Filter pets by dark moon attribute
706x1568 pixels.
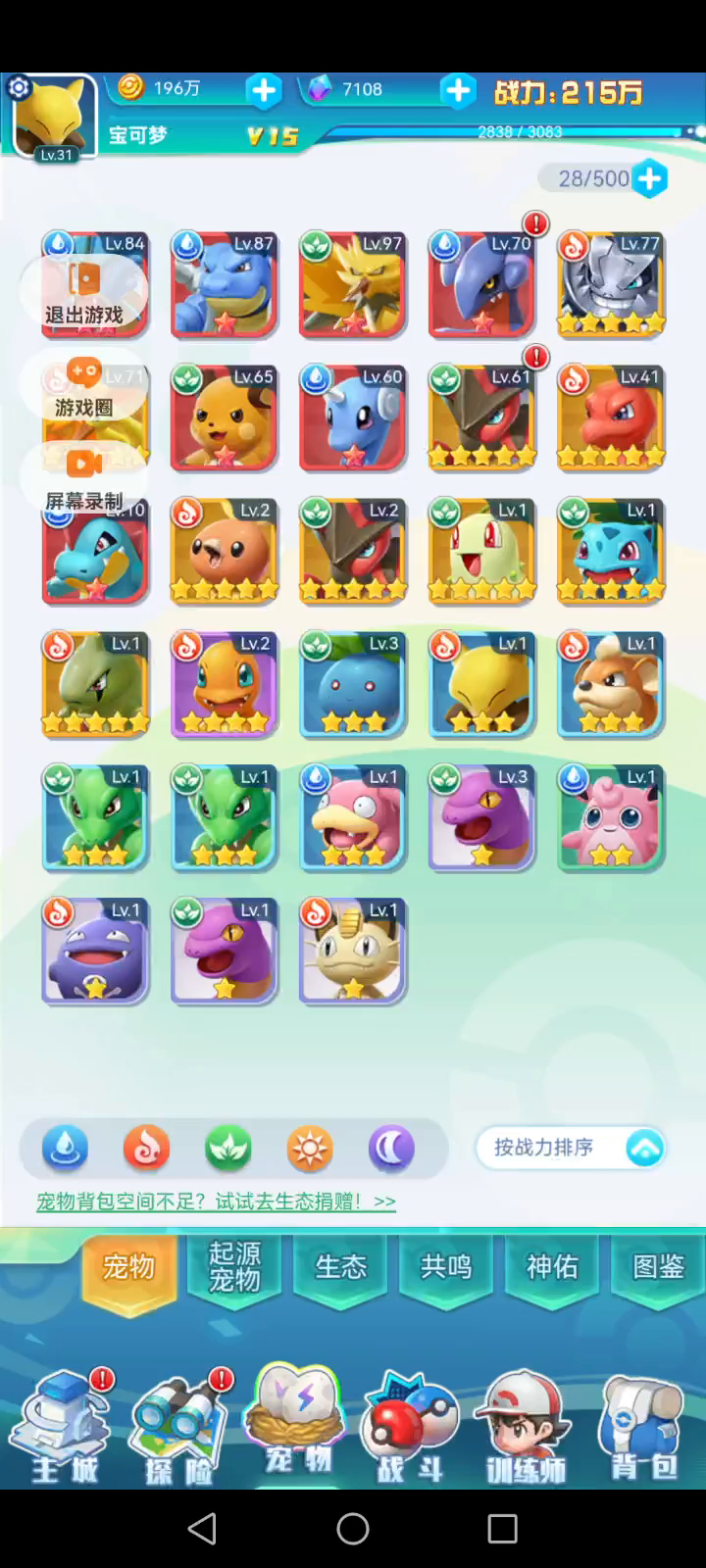tap(390, 1148)
